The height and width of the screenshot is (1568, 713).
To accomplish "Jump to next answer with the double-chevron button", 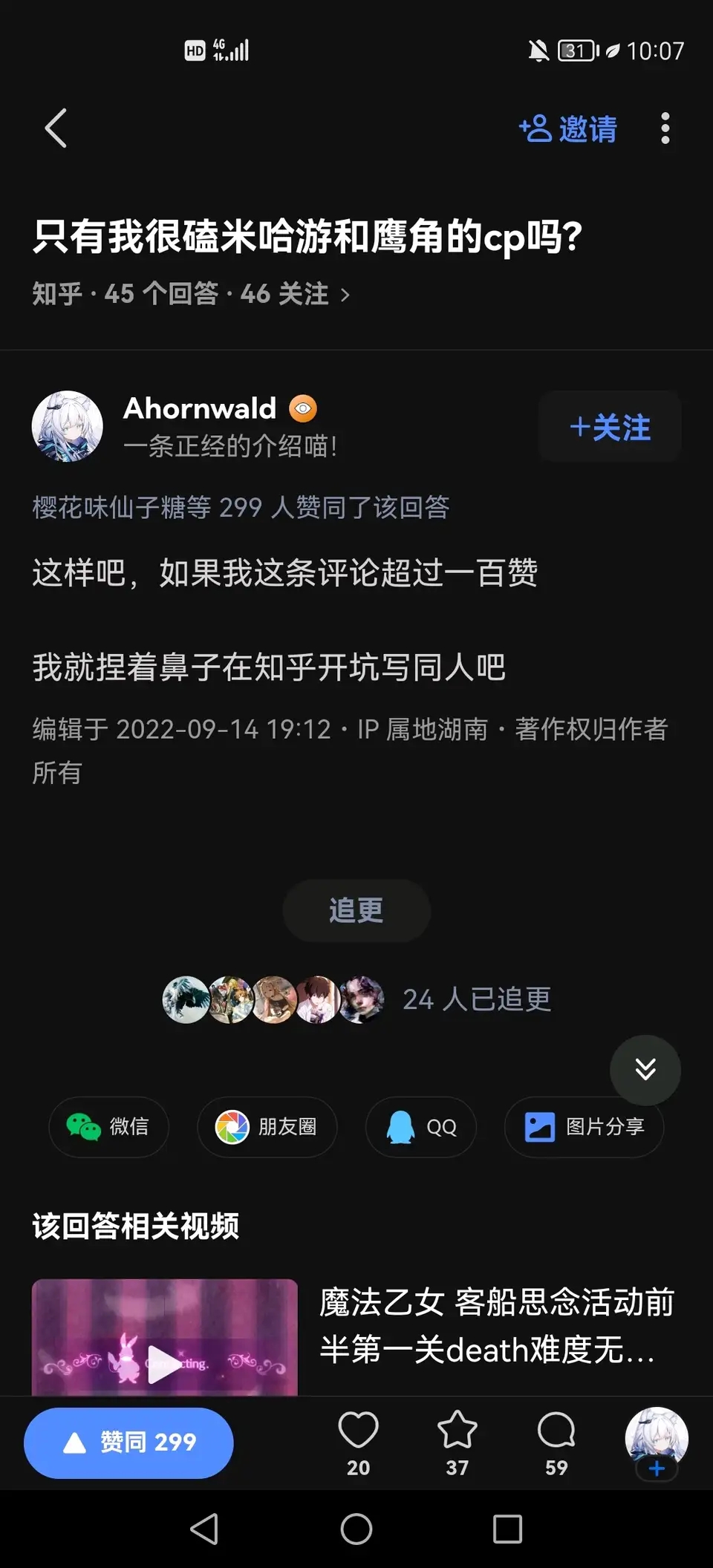I will (645, 1069).
